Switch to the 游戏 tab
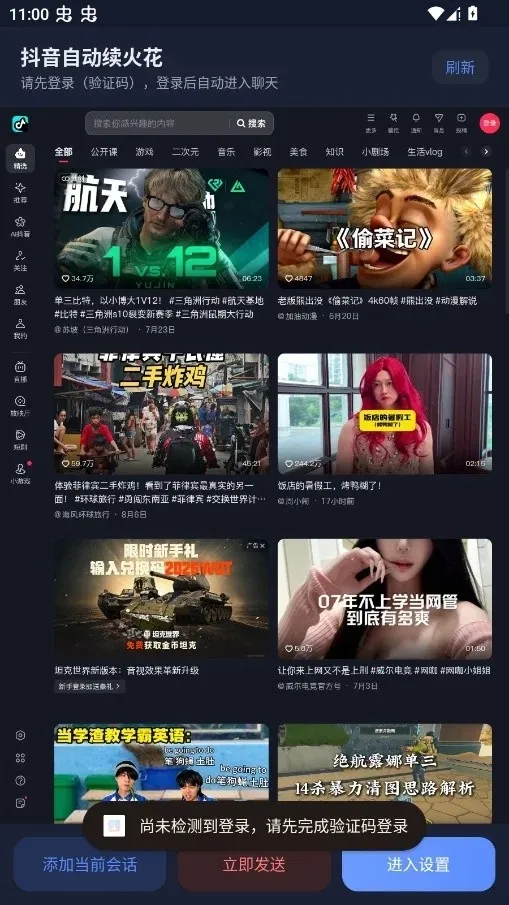Image resolution: width=509 pixels, height=905 pixels. pos(144,152)
